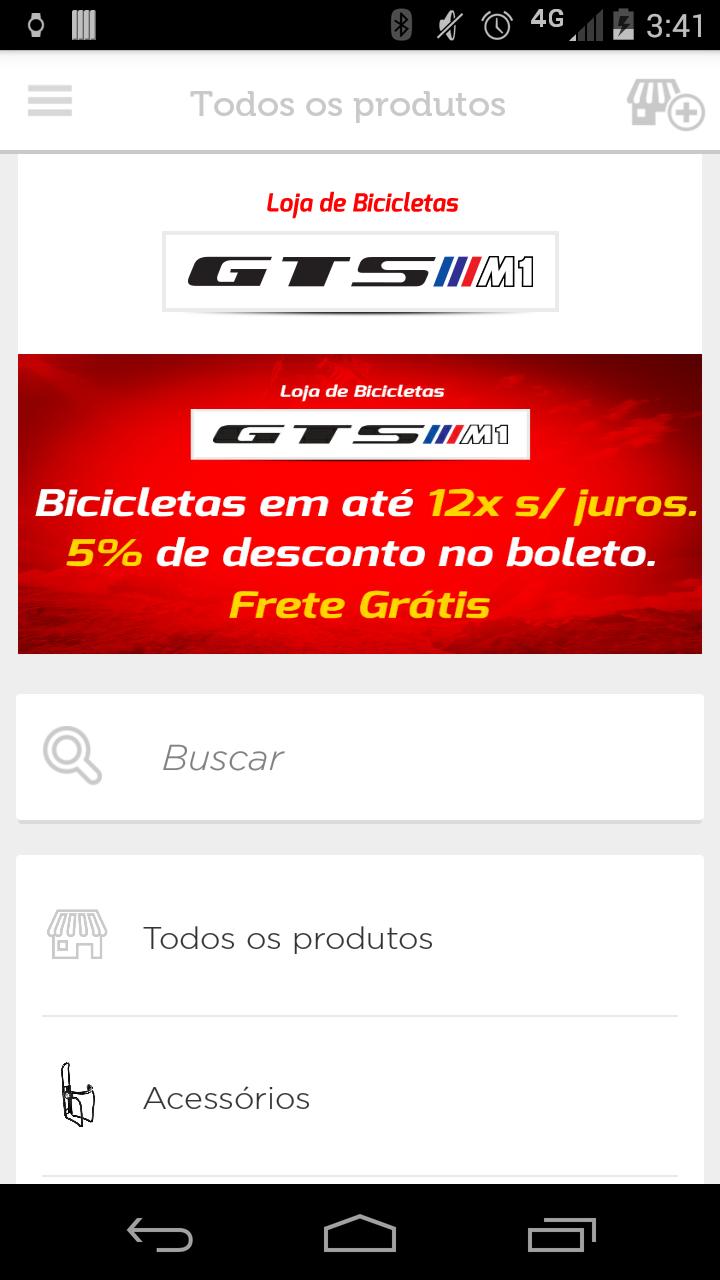Go back with the system back button
This screenshot has width=720, height=1280.
160,1233
